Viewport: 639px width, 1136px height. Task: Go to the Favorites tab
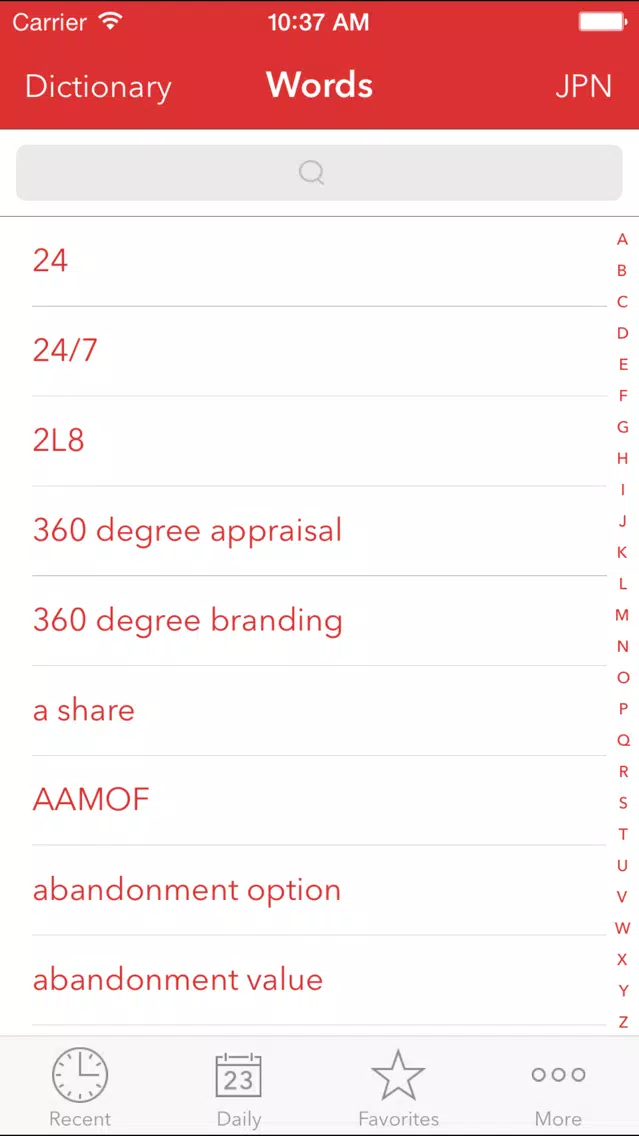398,1087
